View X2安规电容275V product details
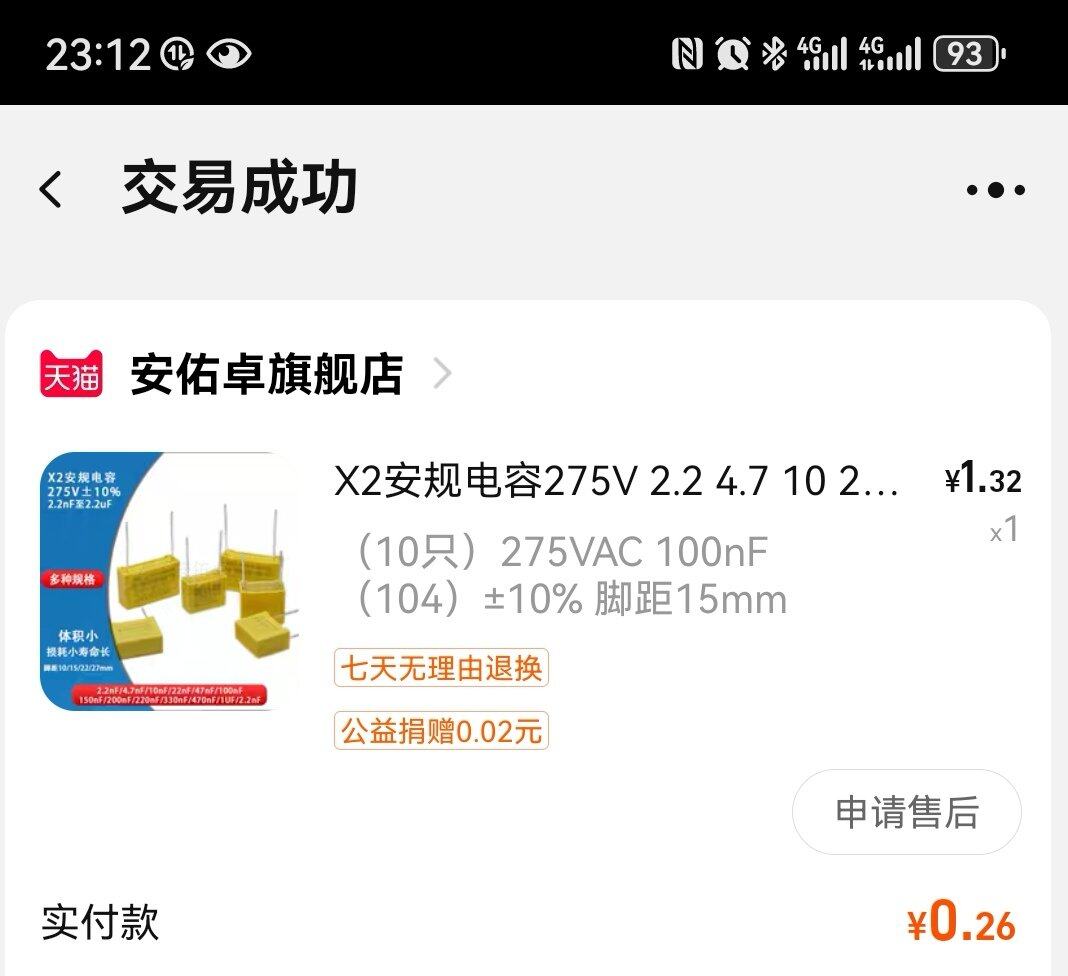1068x976 pixels. click(616, 482)
